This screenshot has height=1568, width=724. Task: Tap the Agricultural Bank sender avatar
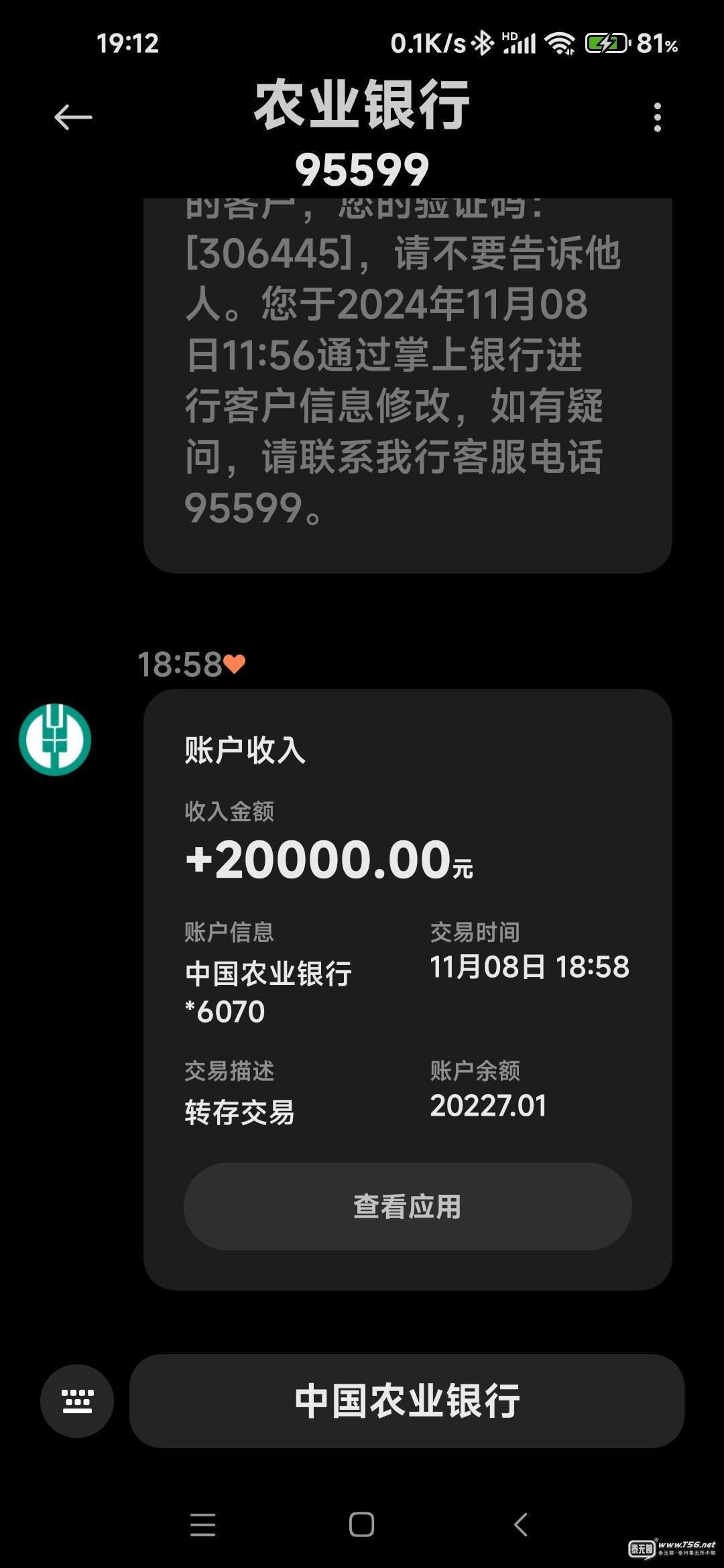pyautogui.click(x=55, y=739)
